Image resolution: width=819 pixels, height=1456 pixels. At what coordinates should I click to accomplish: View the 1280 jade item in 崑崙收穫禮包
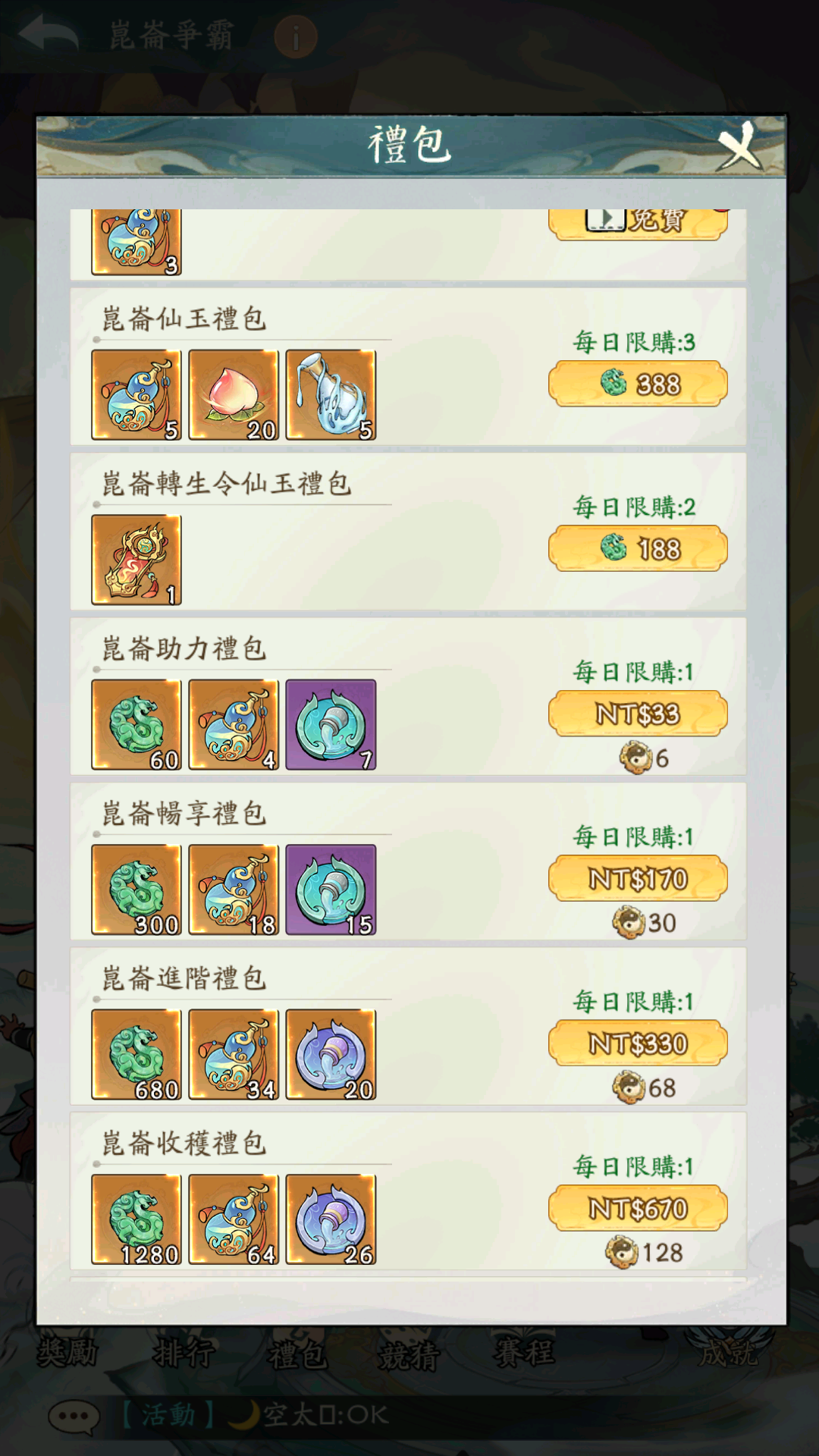coord(136,1219)
